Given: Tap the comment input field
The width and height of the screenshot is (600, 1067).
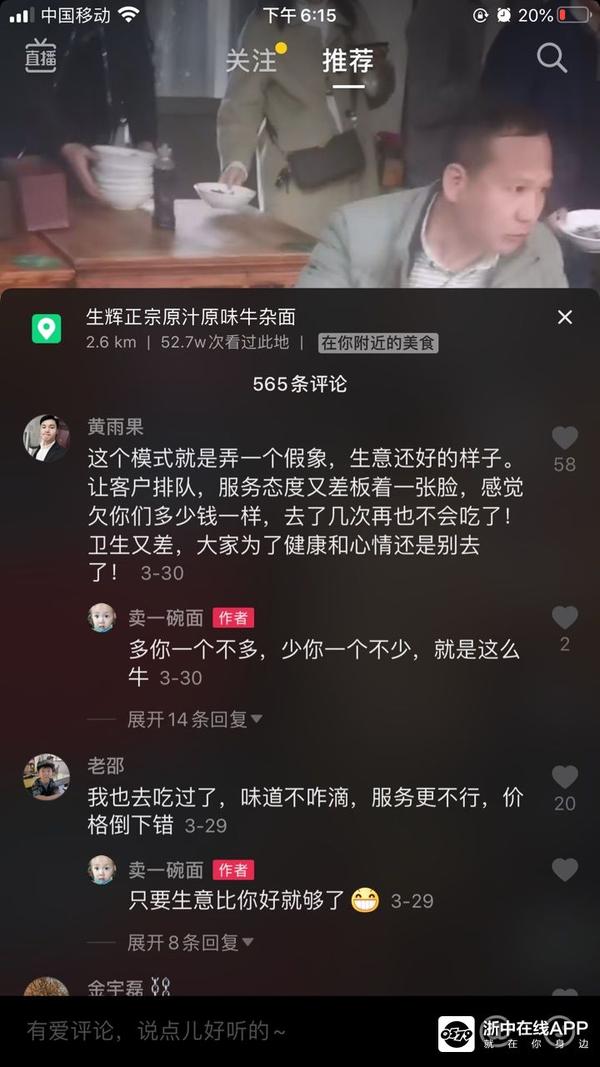Looking at the screenshot, I should (x=200, y=1030).
